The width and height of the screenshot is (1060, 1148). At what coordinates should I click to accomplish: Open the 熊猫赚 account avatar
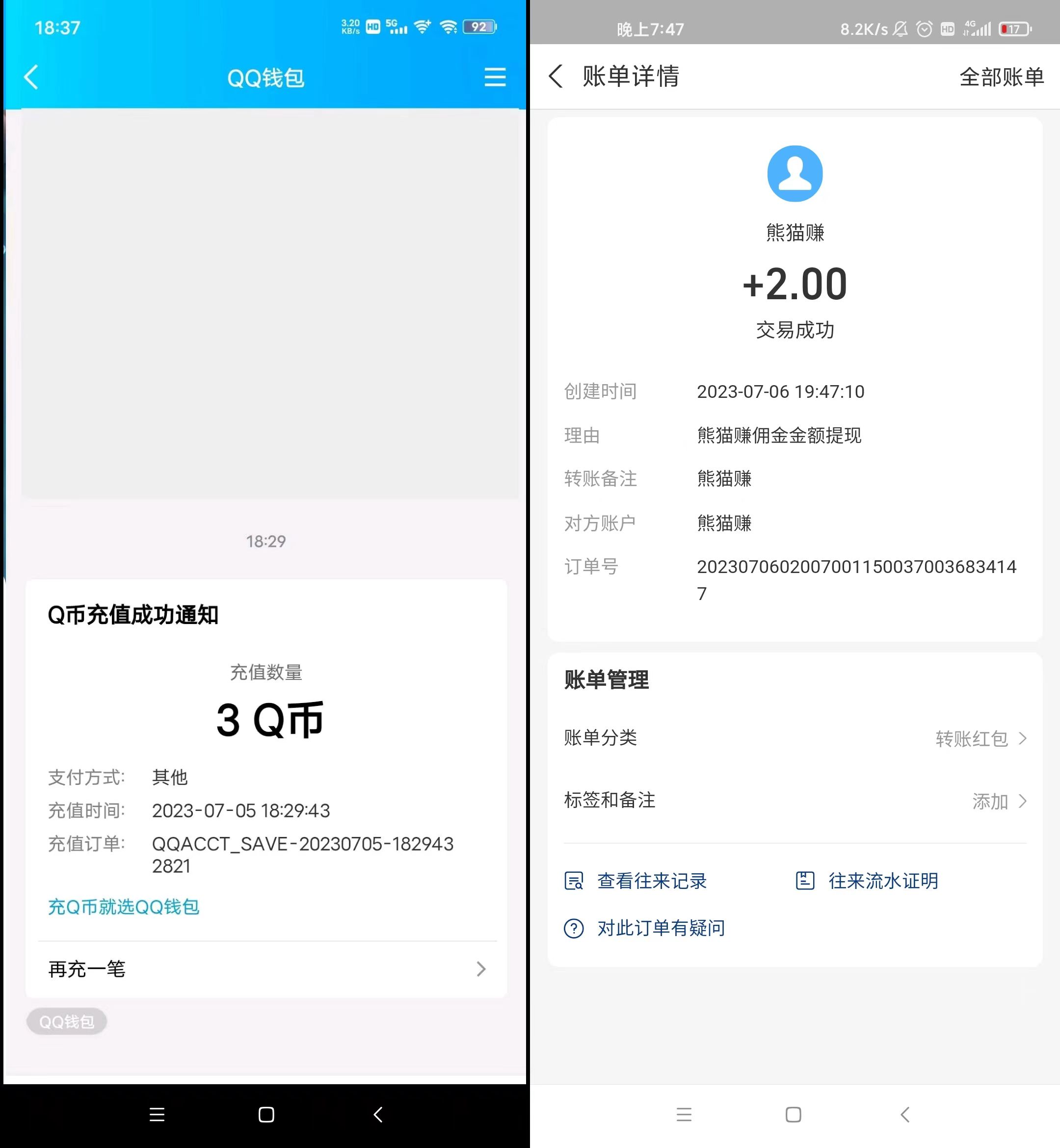(795, 174)
